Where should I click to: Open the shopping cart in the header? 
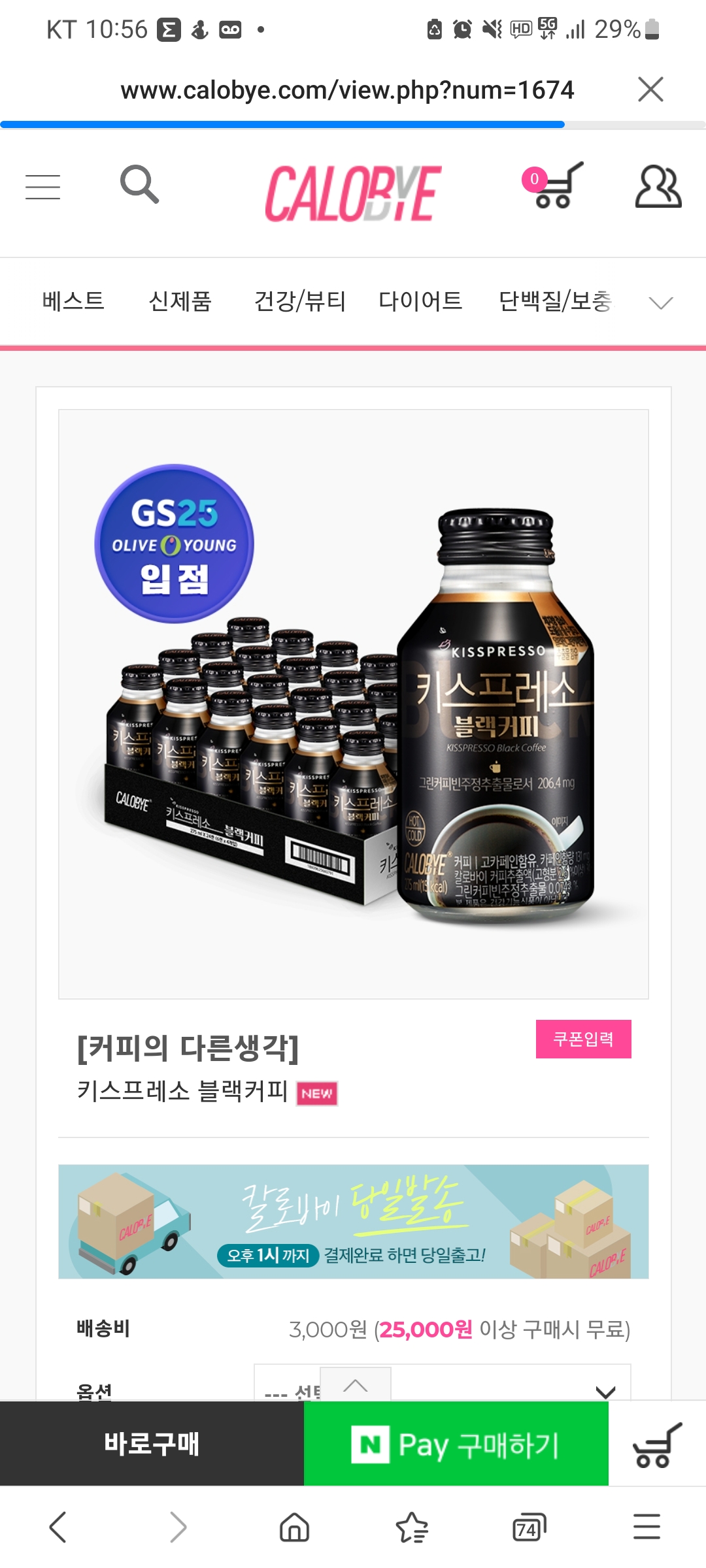point(553,186)
